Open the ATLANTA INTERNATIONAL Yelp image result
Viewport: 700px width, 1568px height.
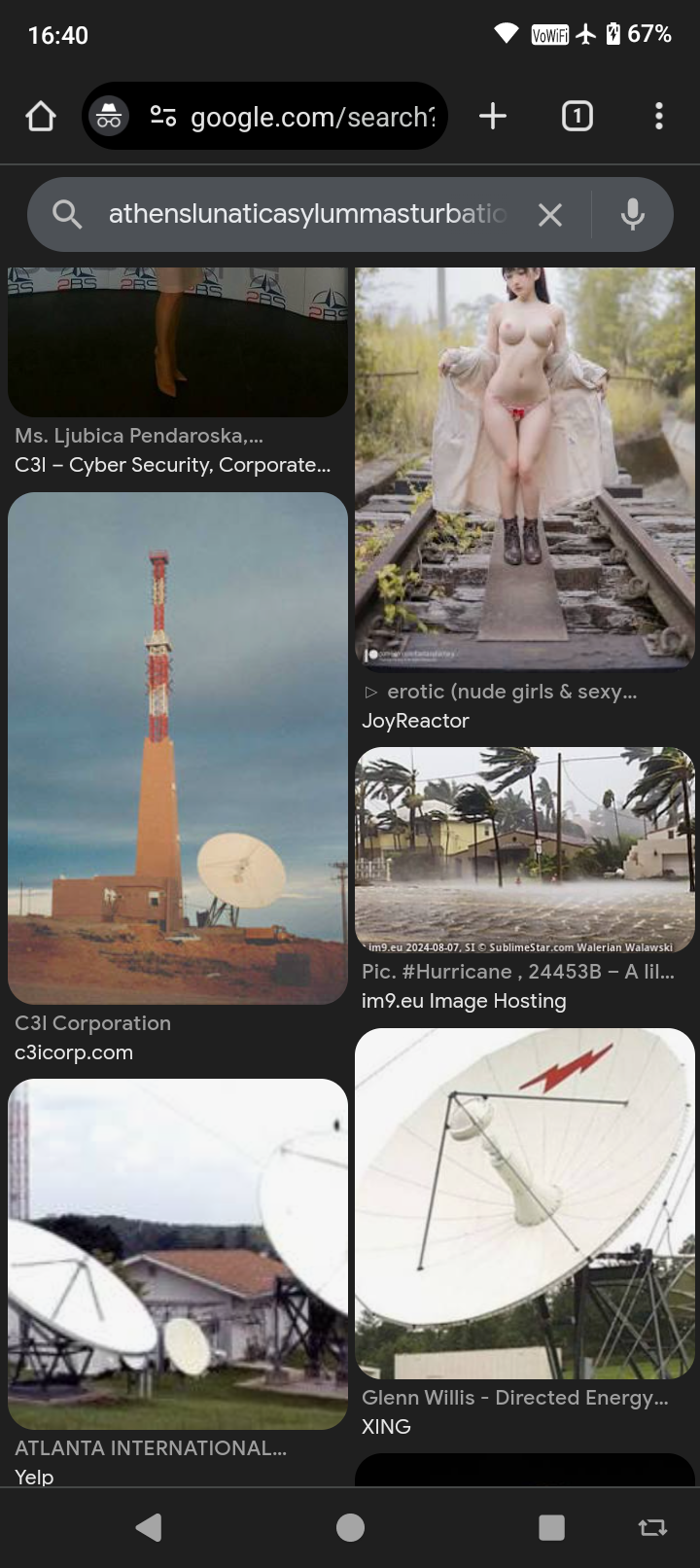point(178,1253)
